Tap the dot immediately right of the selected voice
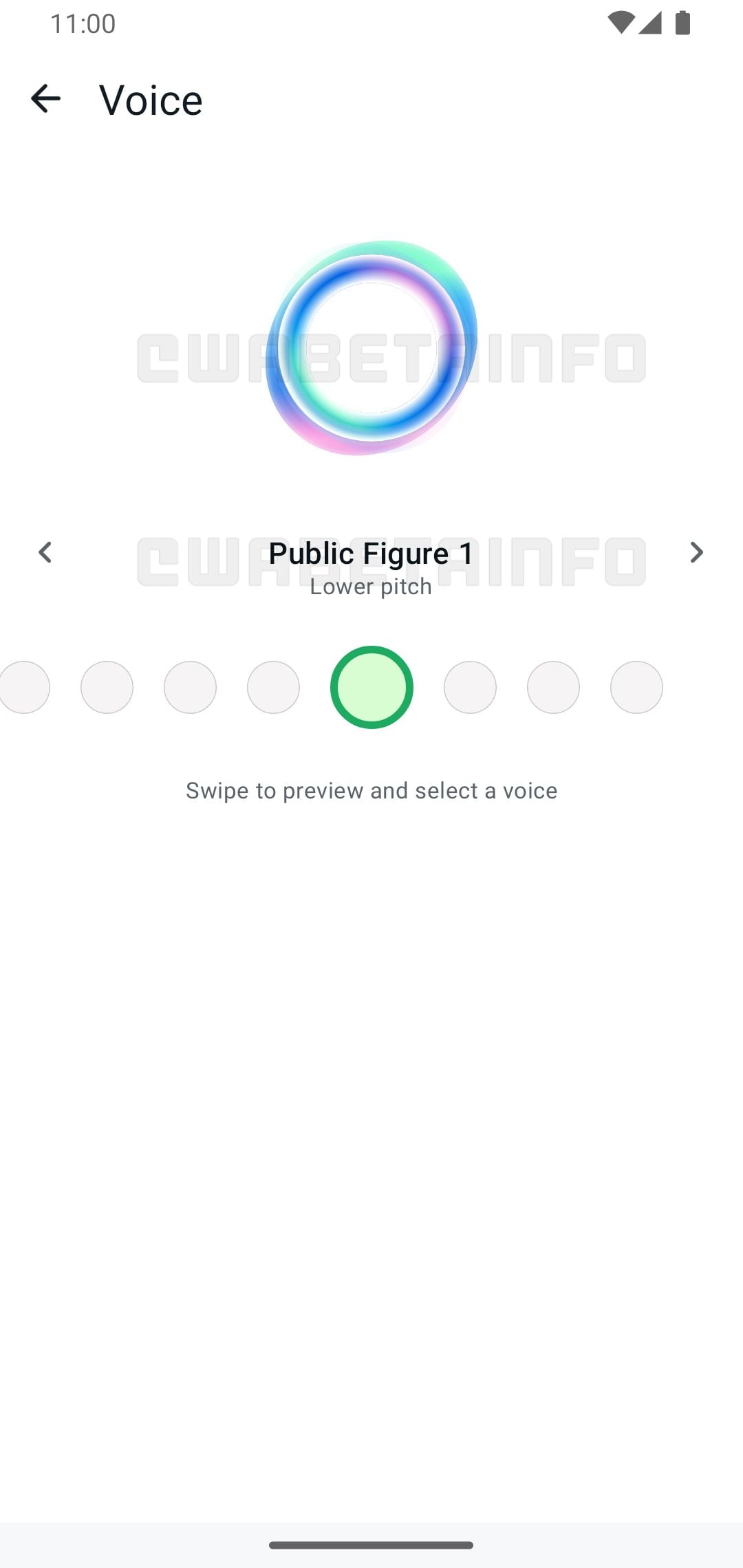This screenshot has height=1568, width=743. (470, 687)
